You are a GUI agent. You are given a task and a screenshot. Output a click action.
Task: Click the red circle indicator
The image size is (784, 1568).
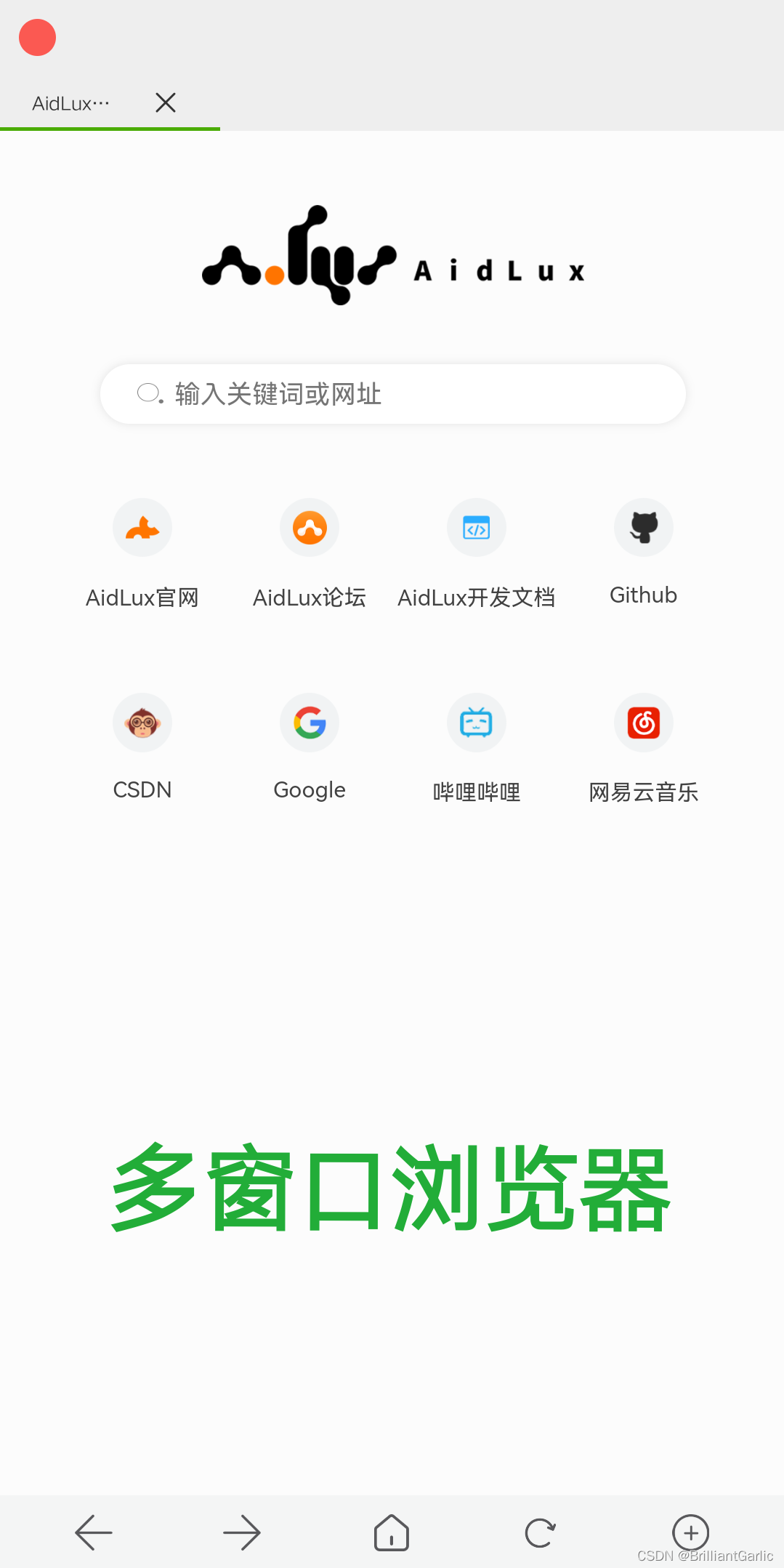[37, 37]
